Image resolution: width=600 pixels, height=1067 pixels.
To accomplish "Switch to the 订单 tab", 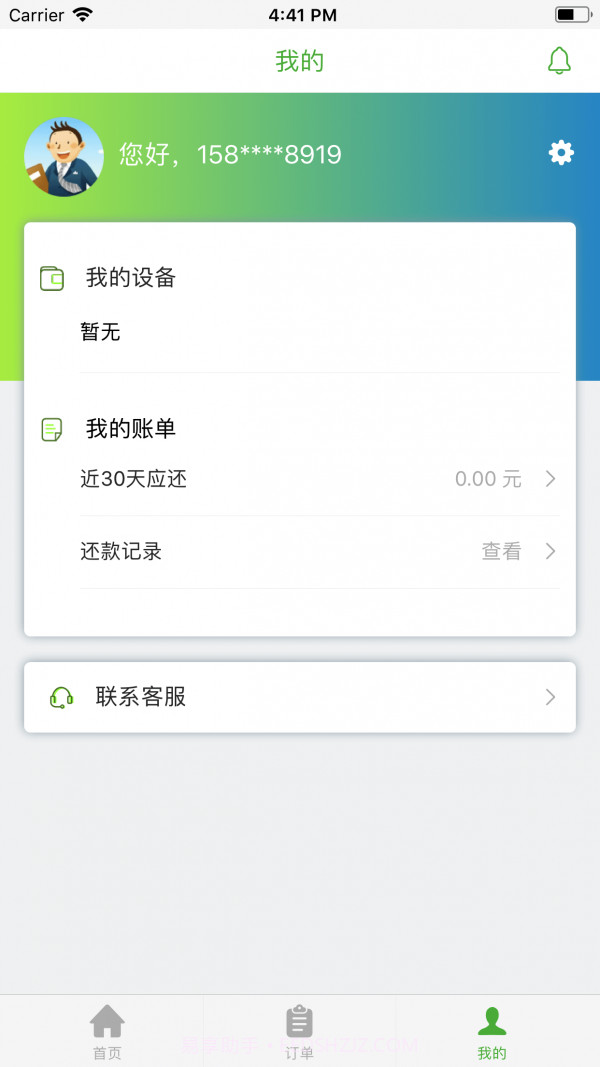I will 299,1032.
